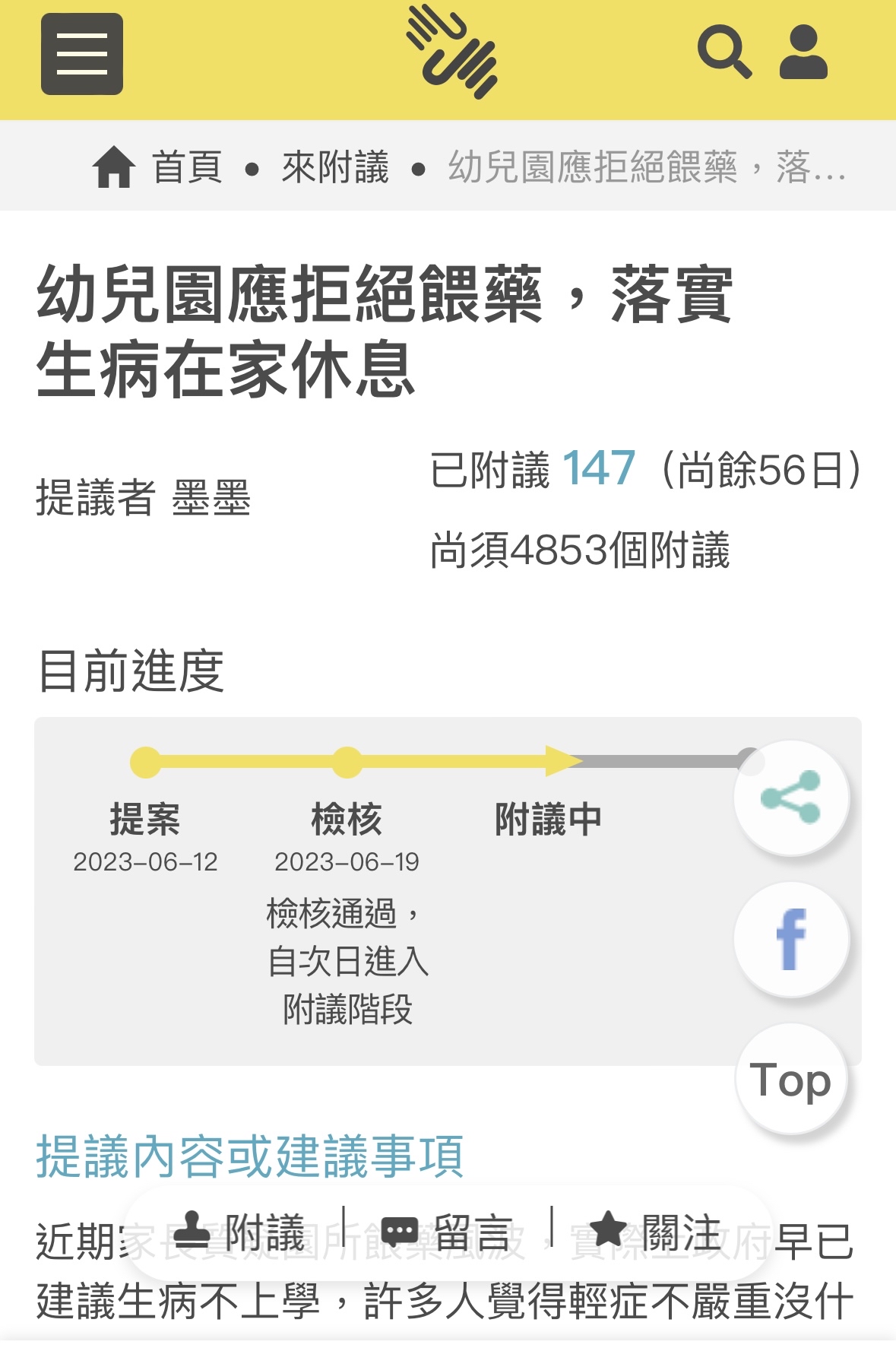Screen dimensions: 896x1367
Task: Go to 首頁 in breadcrumb
Action: [x=159, y=167]
